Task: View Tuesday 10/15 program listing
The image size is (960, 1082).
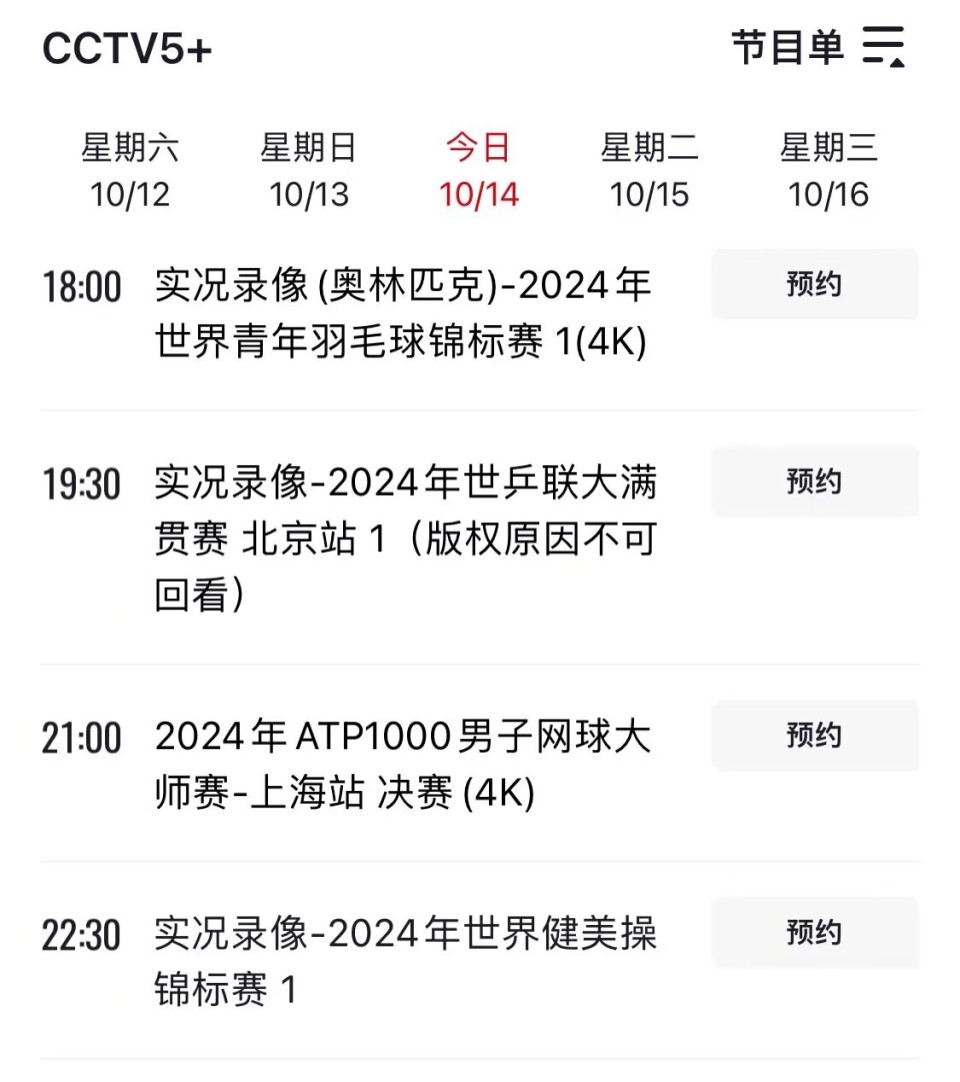Action: click(x=650, y=170)
